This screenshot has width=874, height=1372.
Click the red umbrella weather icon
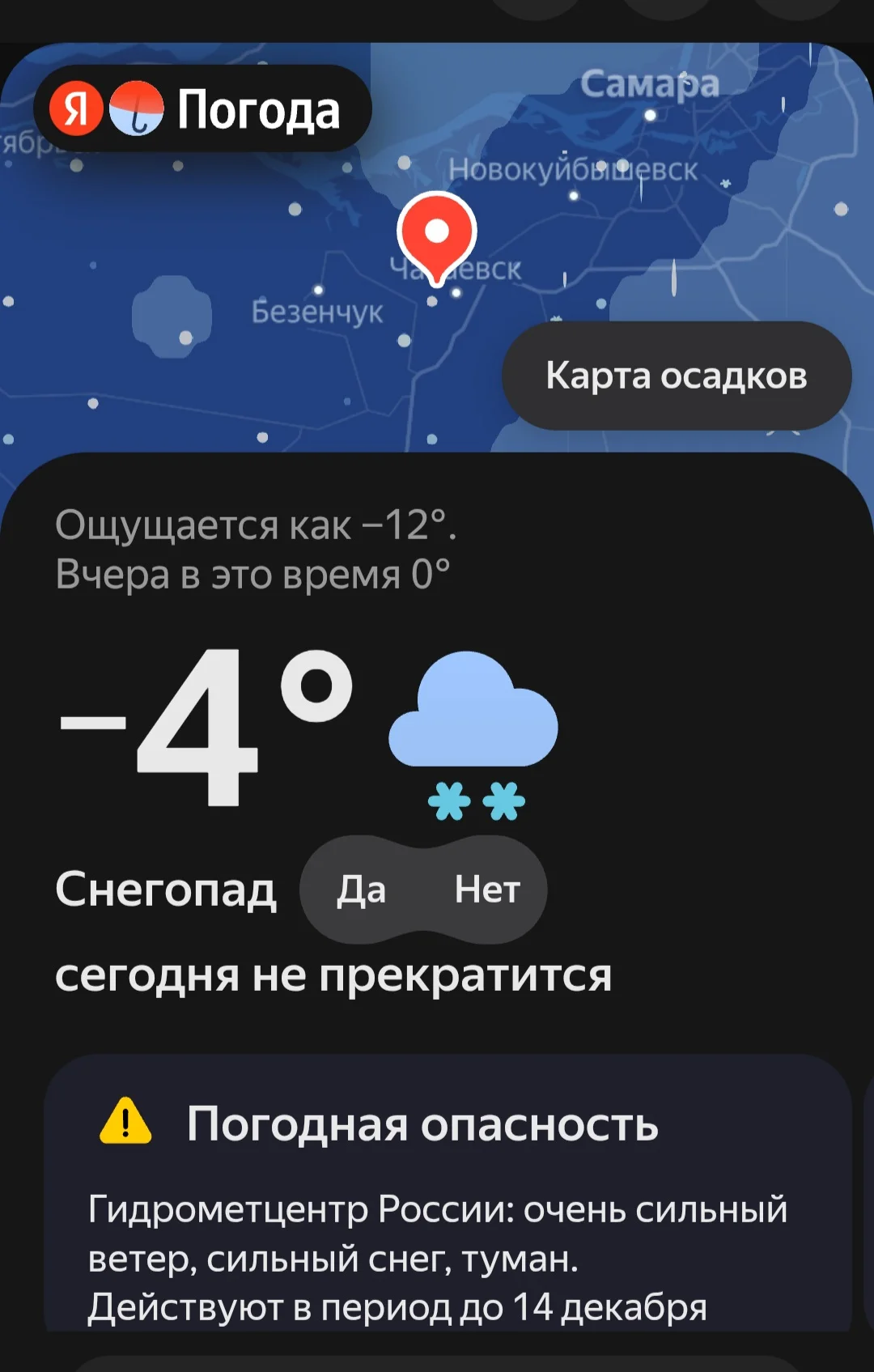(136, 106)
